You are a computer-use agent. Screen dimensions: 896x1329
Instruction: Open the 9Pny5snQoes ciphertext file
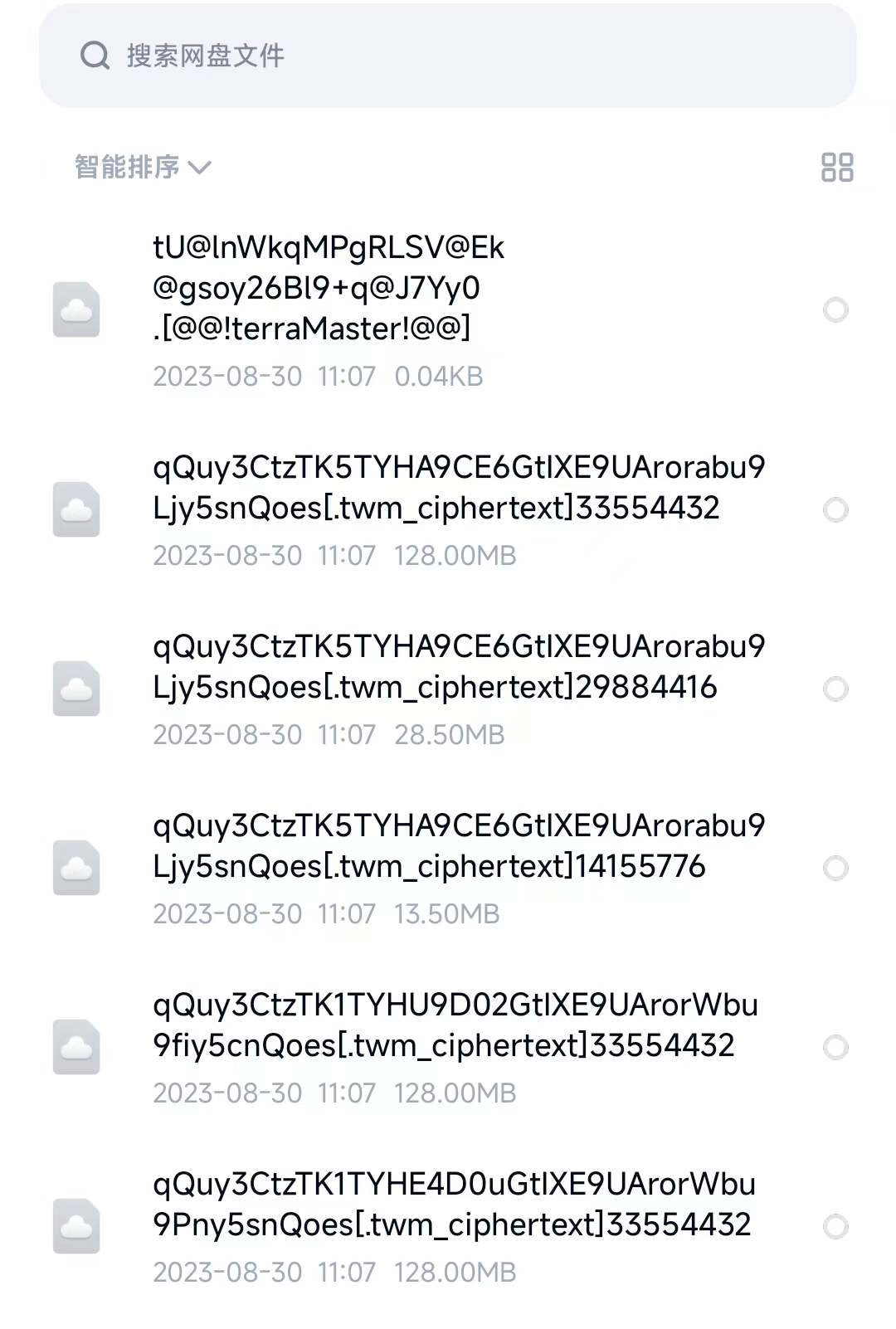[448, 1226]
